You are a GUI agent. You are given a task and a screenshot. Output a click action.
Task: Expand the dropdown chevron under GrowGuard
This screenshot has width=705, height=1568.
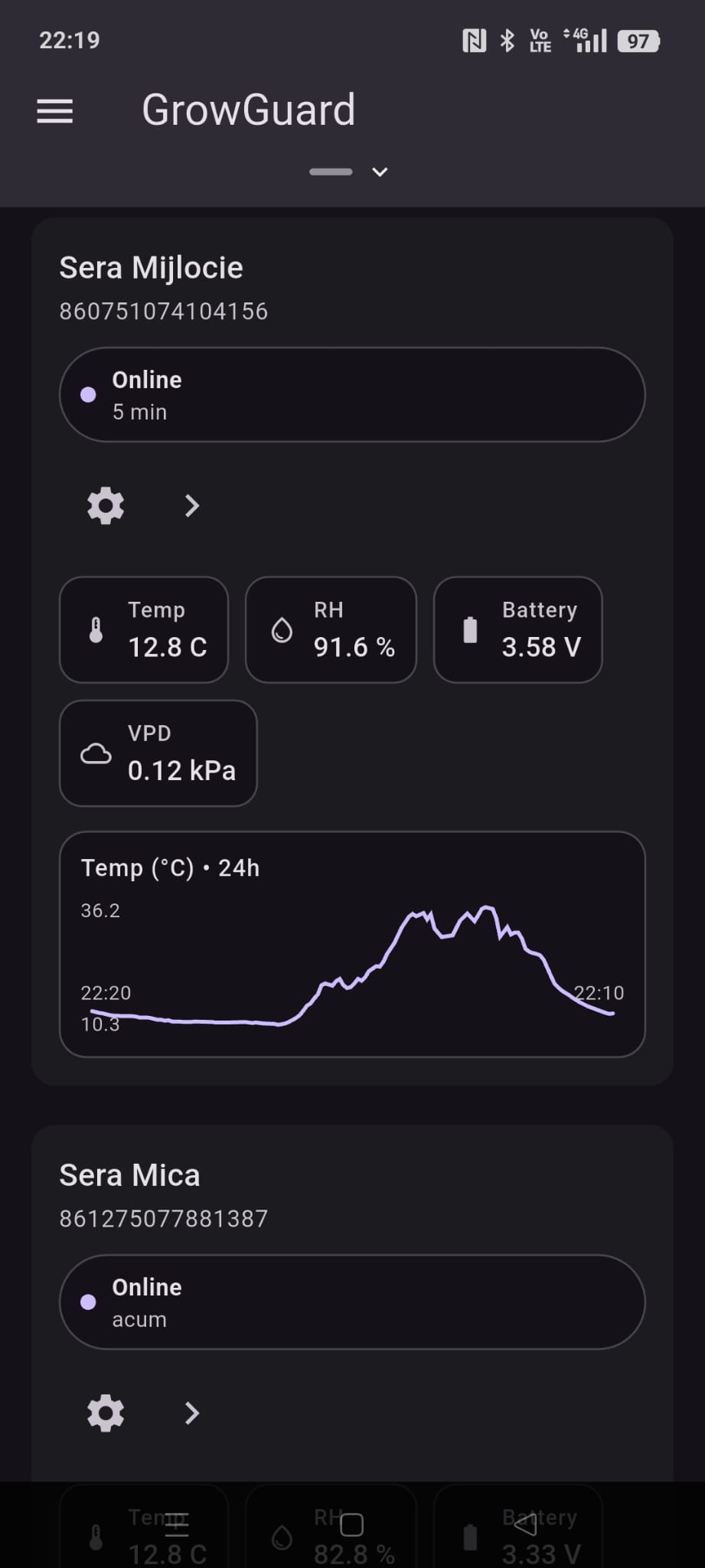(x=380, y=171)
